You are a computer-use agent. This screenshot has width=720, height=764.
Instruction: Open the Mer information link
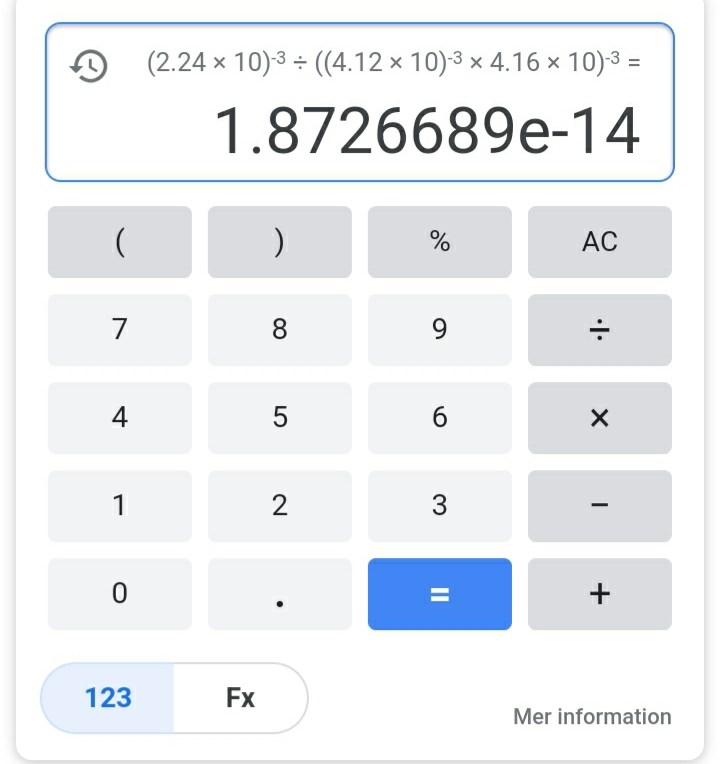click(x=592, y=717)
